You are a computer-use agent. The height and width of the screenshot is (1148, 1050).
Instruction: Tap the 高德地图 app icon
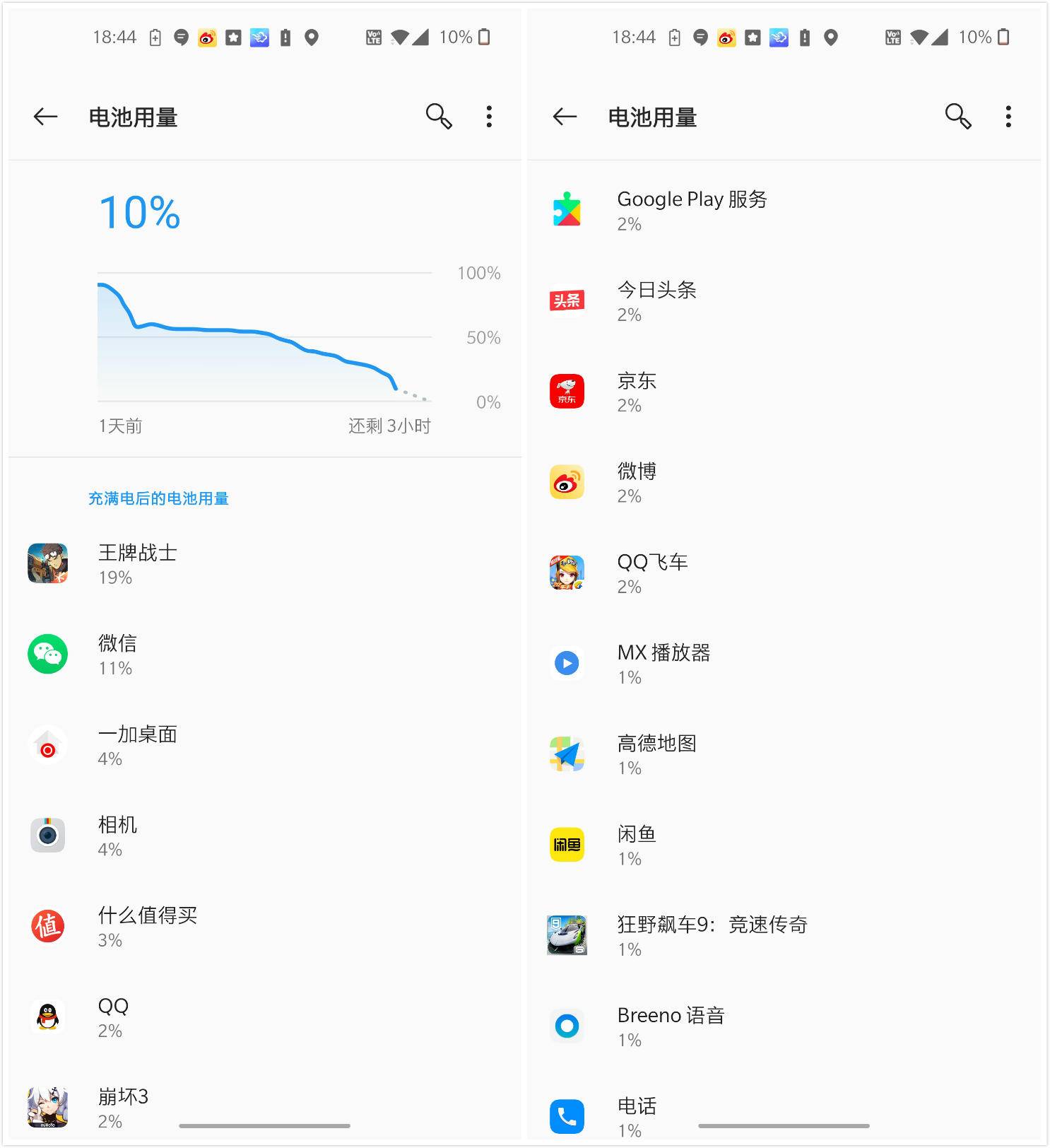[x=566, y=754]
